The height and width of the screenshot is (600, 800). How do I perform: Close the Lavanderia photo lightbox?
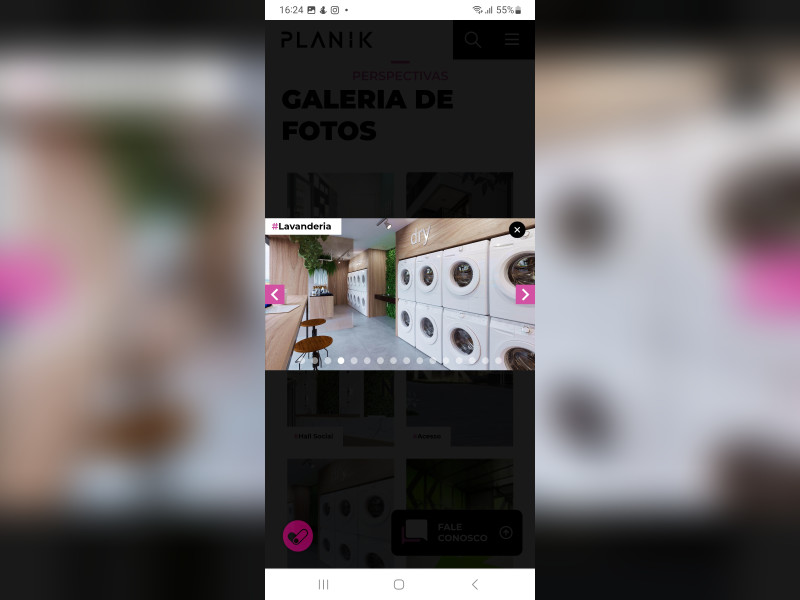(x=517, y=230)
